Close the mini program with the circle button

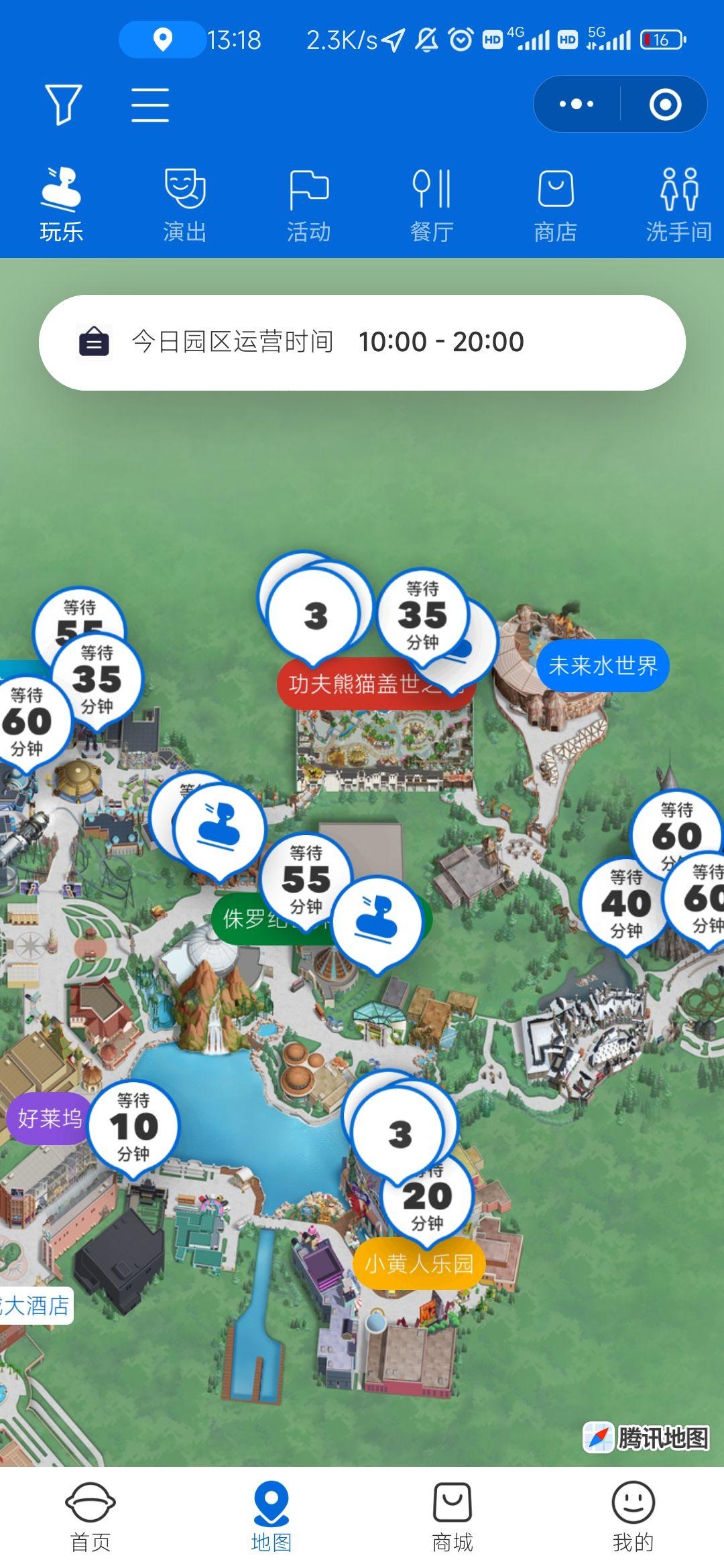click(x=665, y=104)
